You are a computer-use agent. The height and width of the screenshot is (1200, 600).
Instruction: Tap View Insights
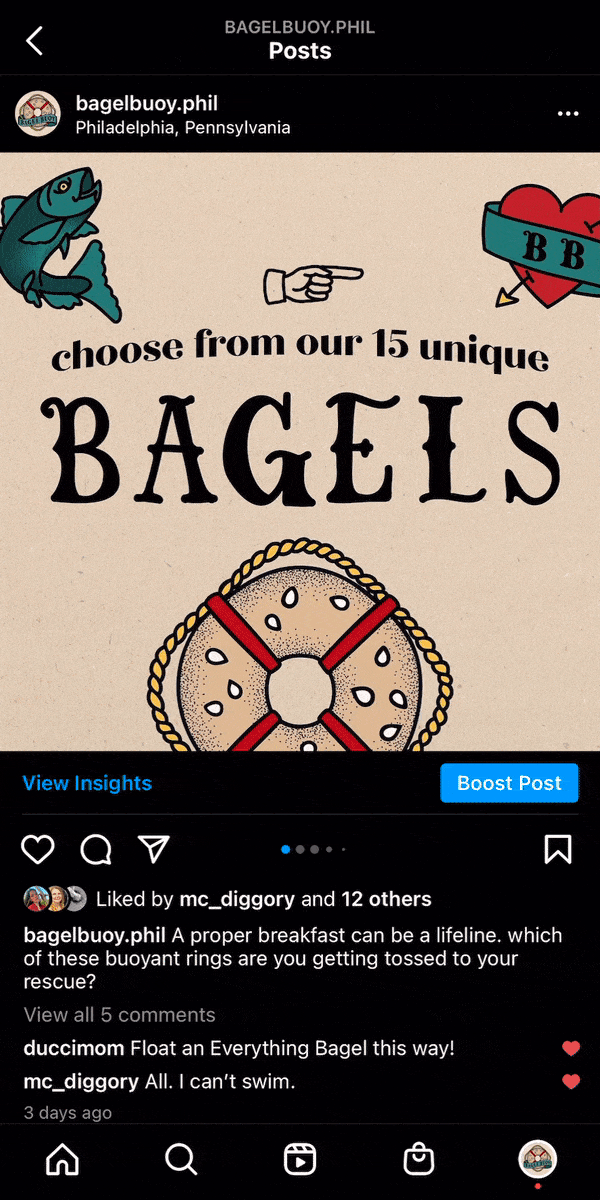point(87,783)
